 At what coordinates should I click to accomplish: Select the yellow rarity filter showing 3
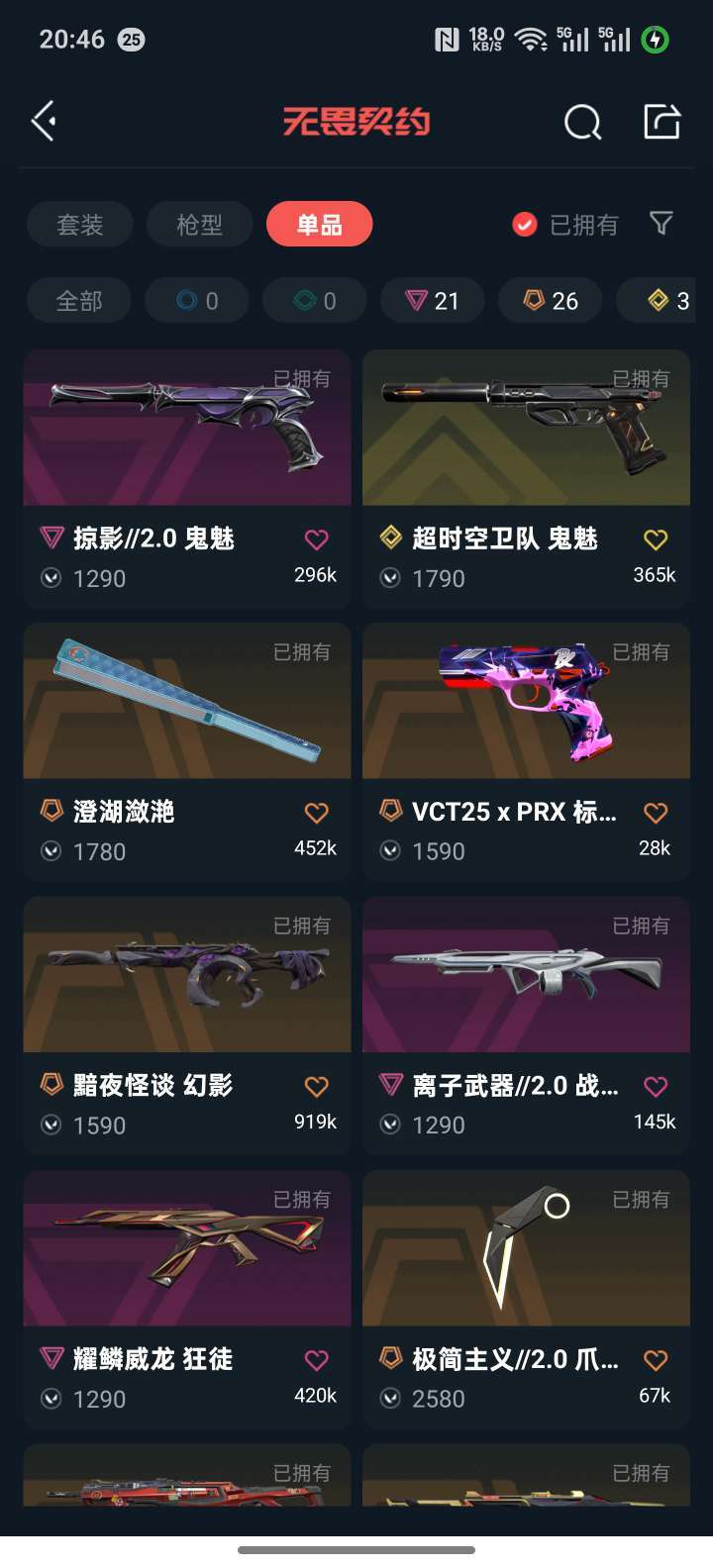(662, 300)
